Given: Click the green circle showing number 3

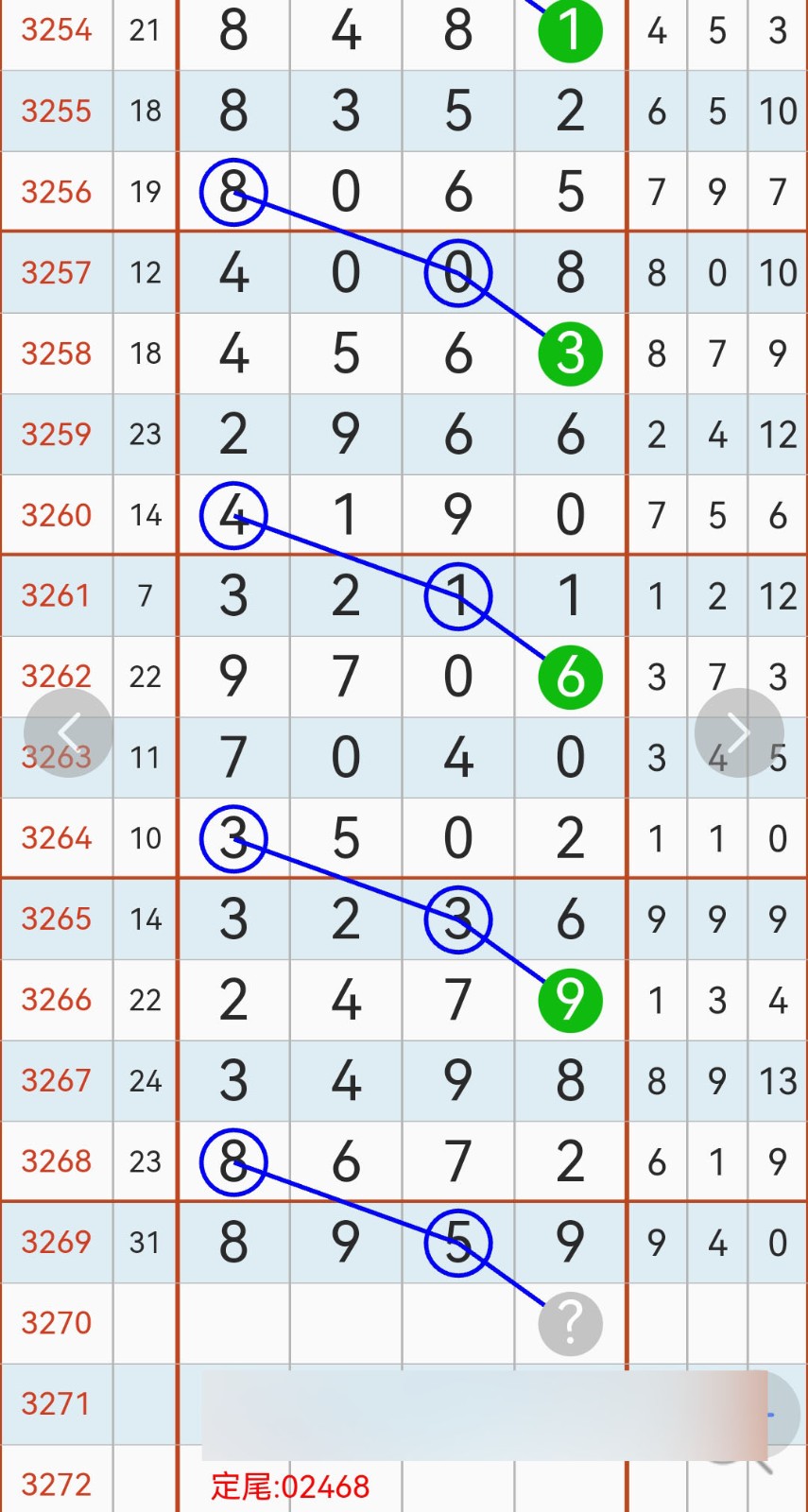Looking at the screenshot, I should [570, 352].
